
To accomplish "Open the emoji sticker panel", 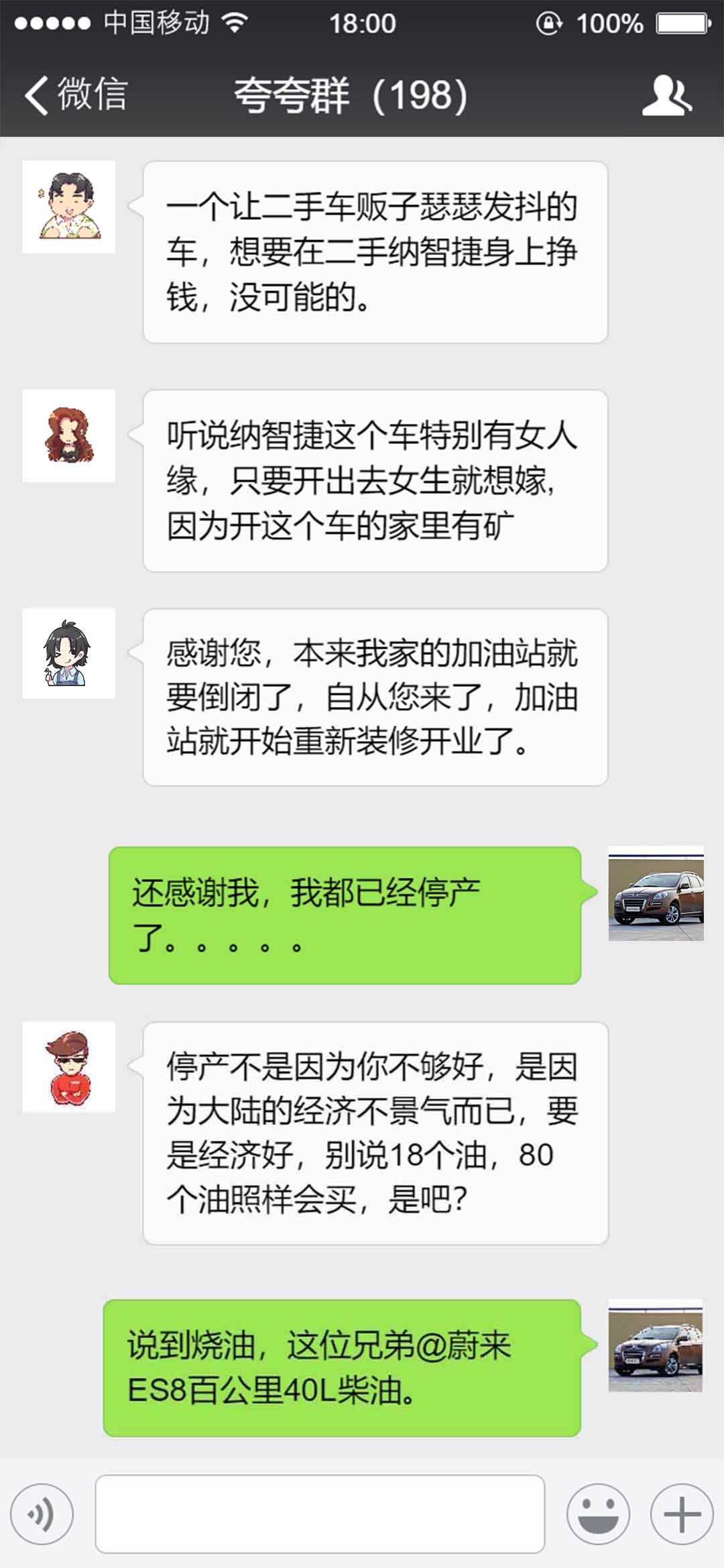I will pyautogui.click(x=598, y=1514).
